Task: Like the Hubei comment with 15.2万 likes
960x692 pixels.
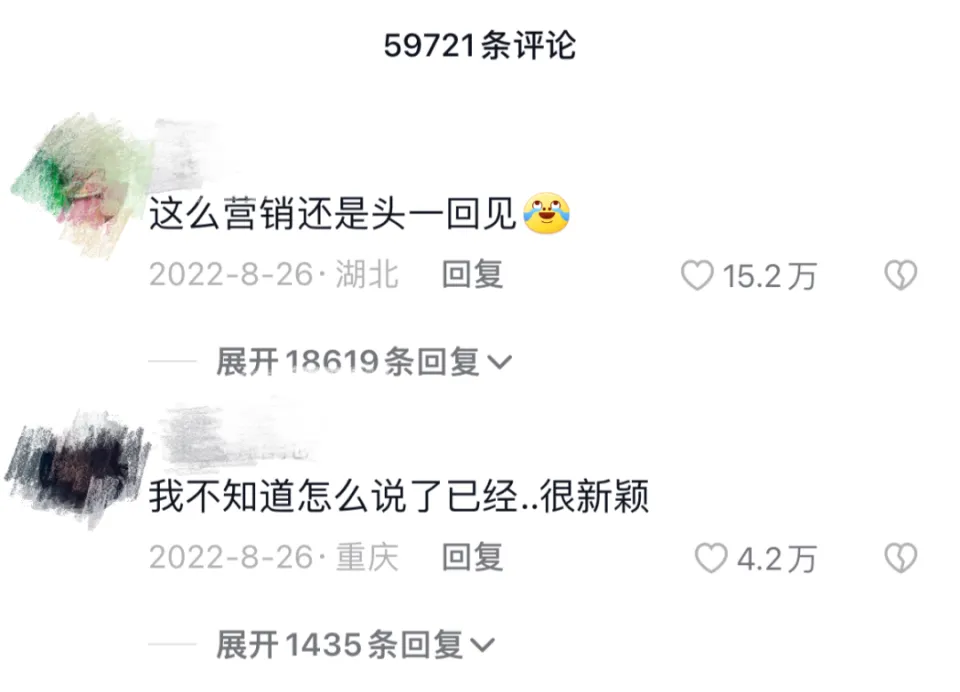Action: point(698,276)
